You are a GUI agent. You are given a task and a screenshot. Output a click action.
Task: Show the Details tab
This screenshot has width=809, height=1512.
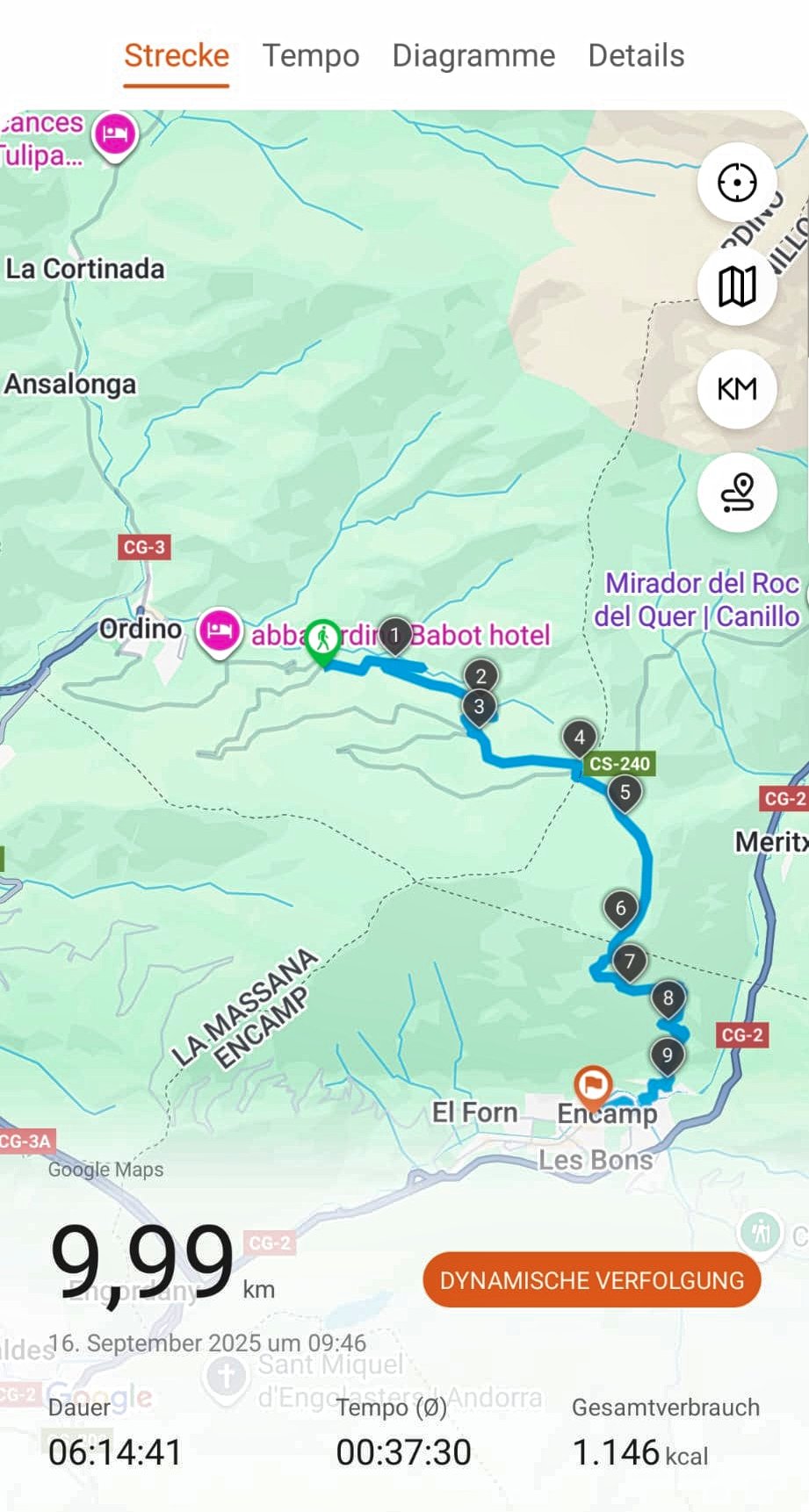[x=636, y=56]
